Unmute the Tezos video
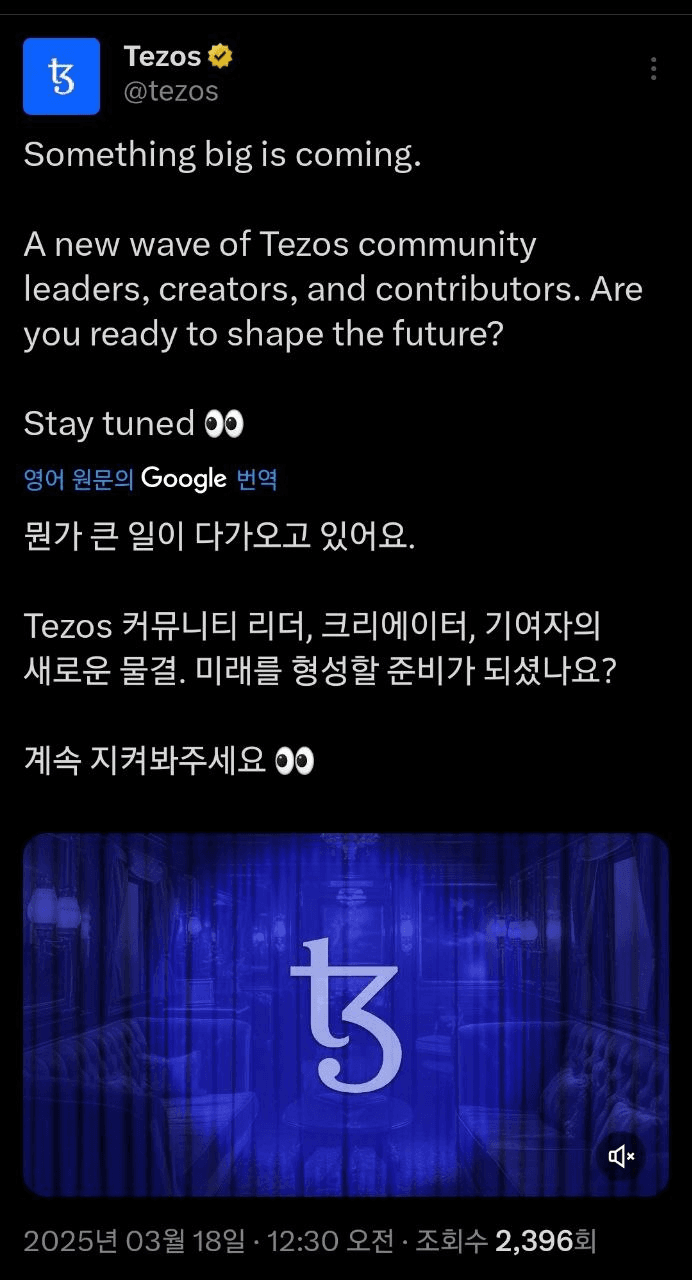This screenshot has height=1280, width=692. coord(622,1157)
